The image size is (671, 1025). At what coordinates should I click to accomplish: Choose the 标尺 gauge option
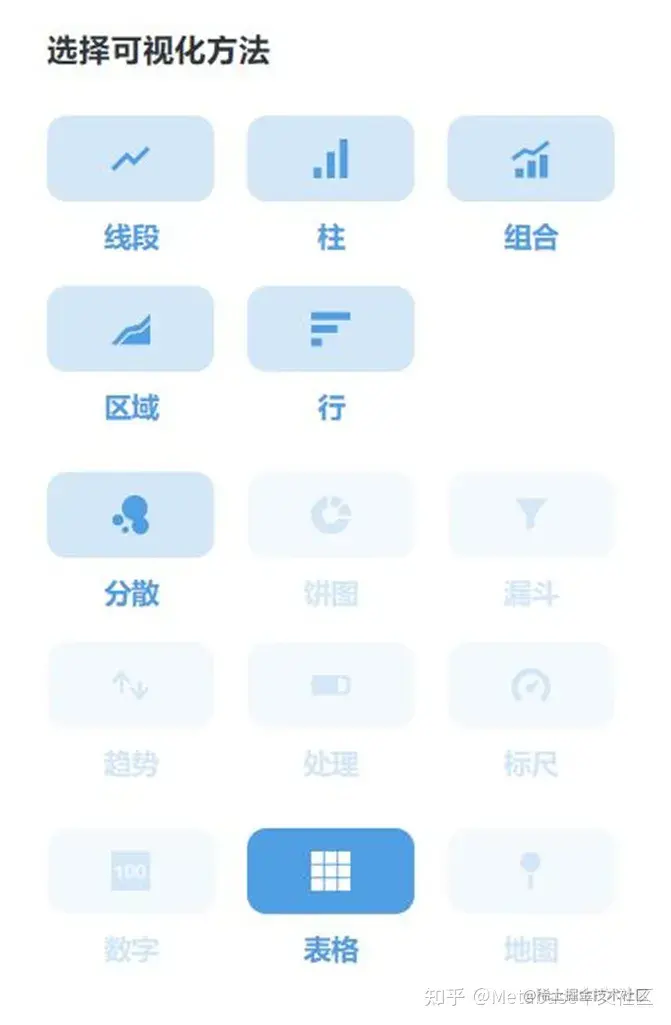pyautogui.click(x=530, y=685)
